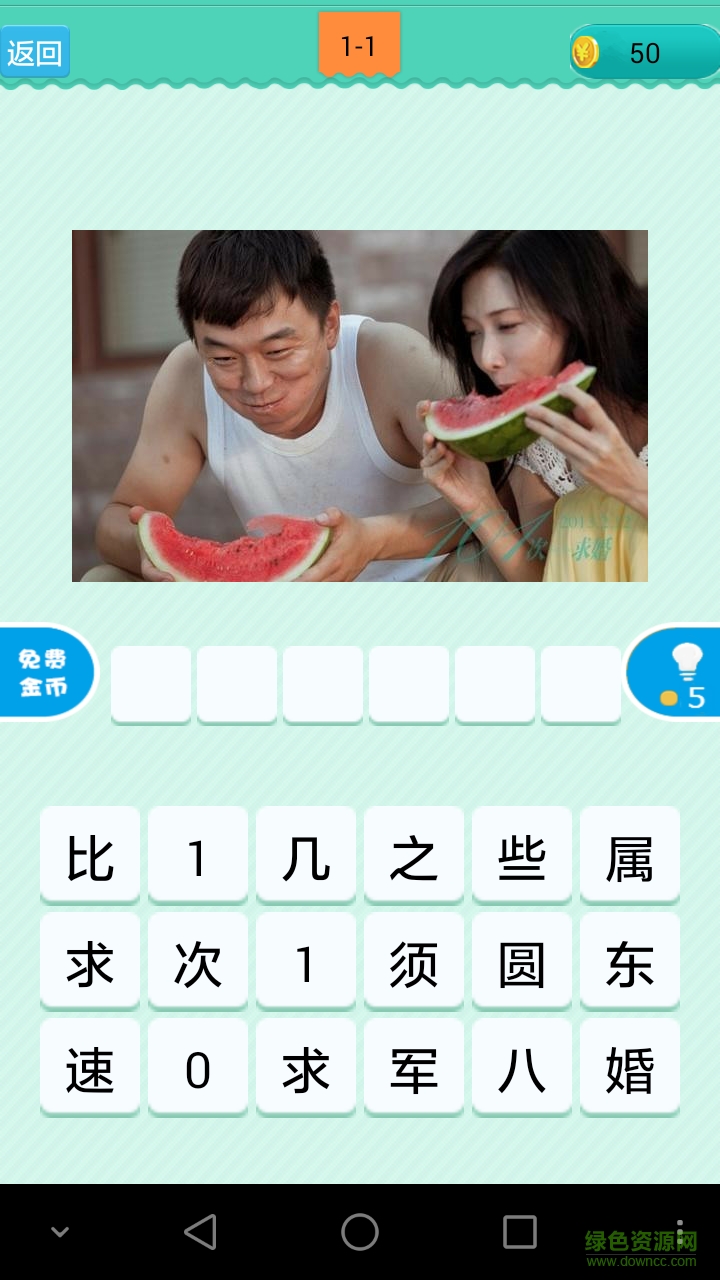The height and width of the screenshot is (1280, 720).
Task: Tap the Android back navigation arrow
Action: click(x=202, y=1232)
